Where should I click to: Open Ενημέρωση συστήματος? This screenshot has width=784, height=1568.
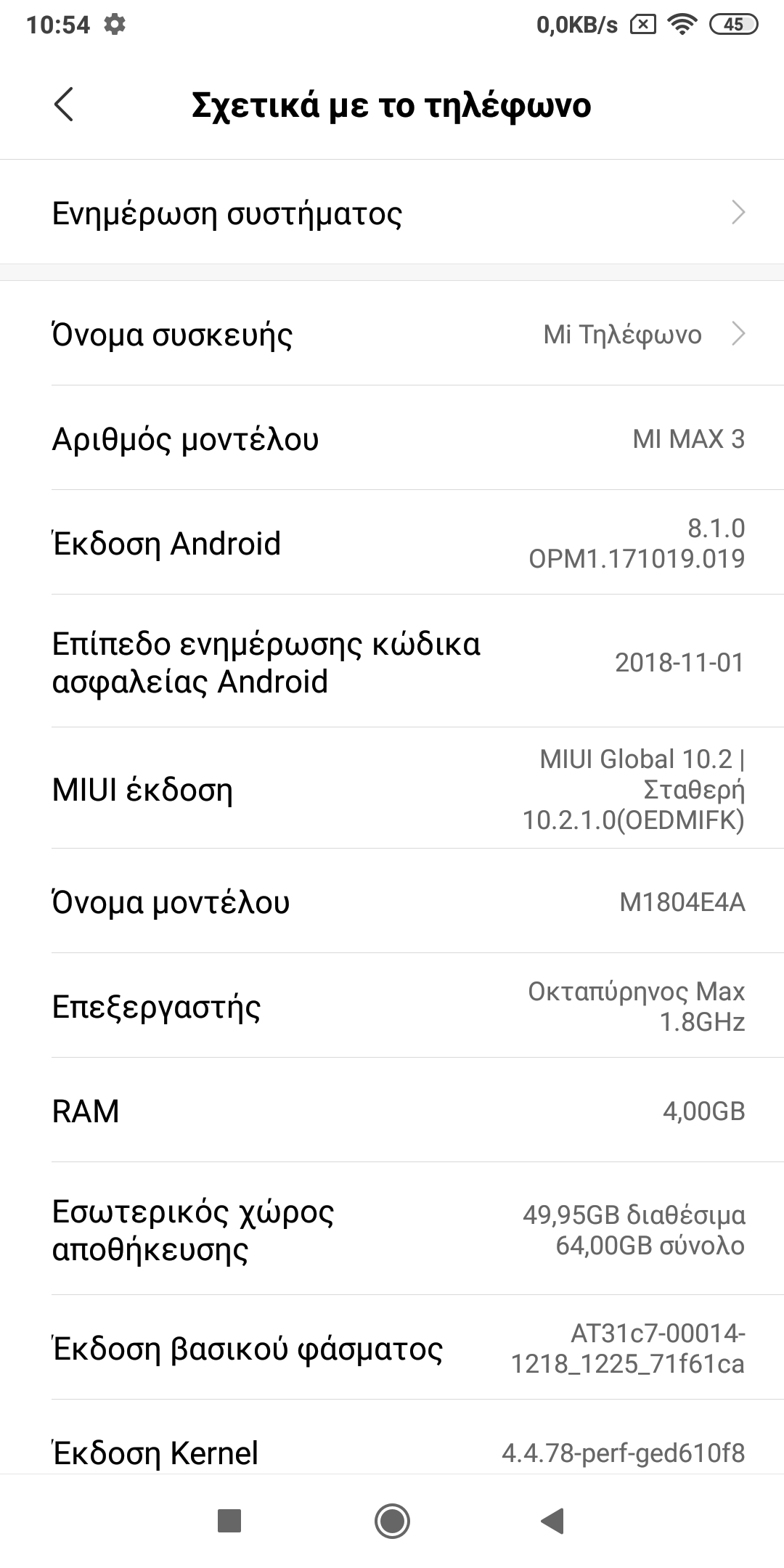[x=392, y=213]
